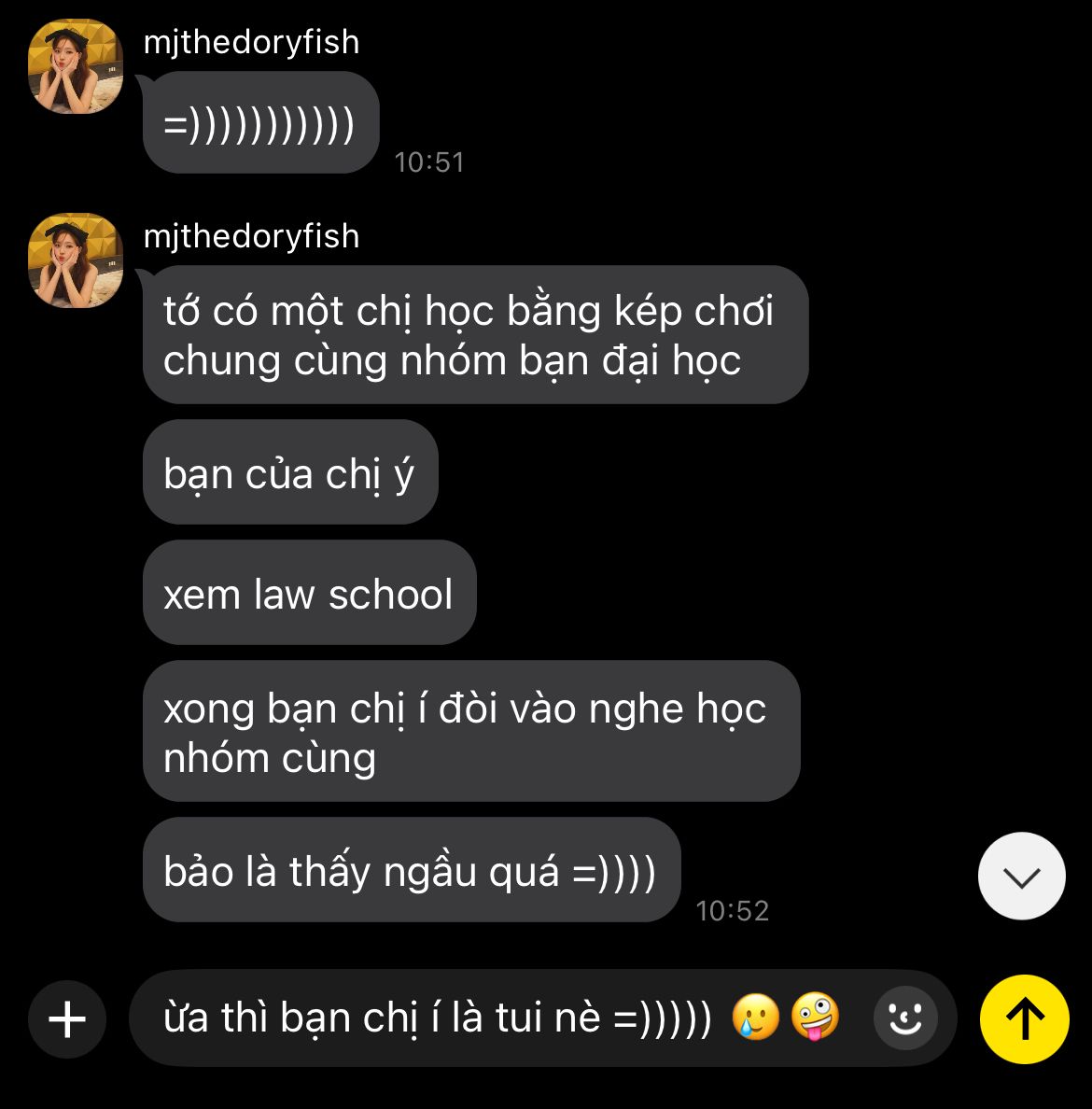The height and width of the screenshot is (1109, 1092).
Task: Send the typed message with yellow arrow
Action: coord(1024,1018)
